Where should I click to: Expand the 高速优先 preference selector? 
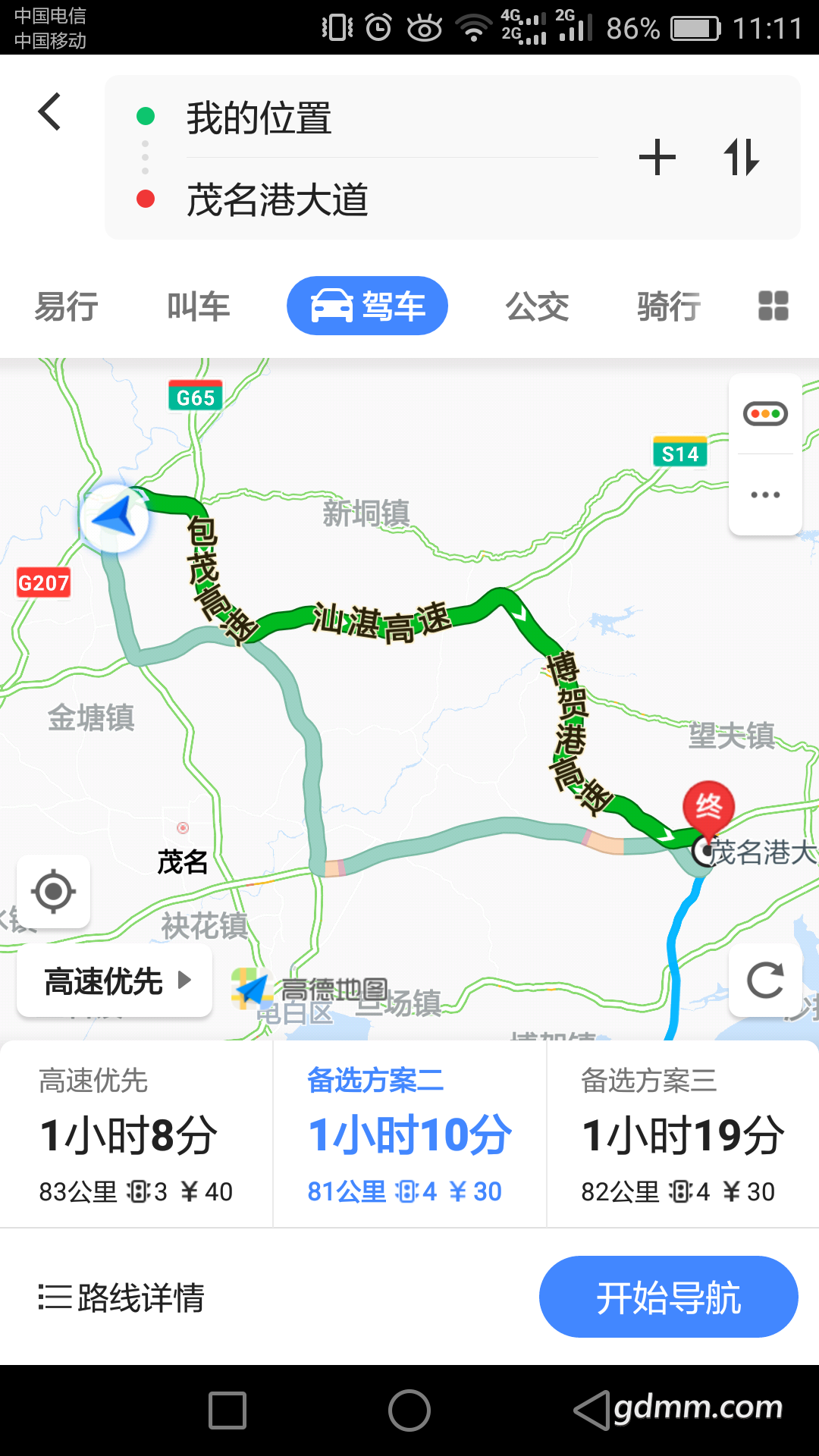tap(114, 980)
